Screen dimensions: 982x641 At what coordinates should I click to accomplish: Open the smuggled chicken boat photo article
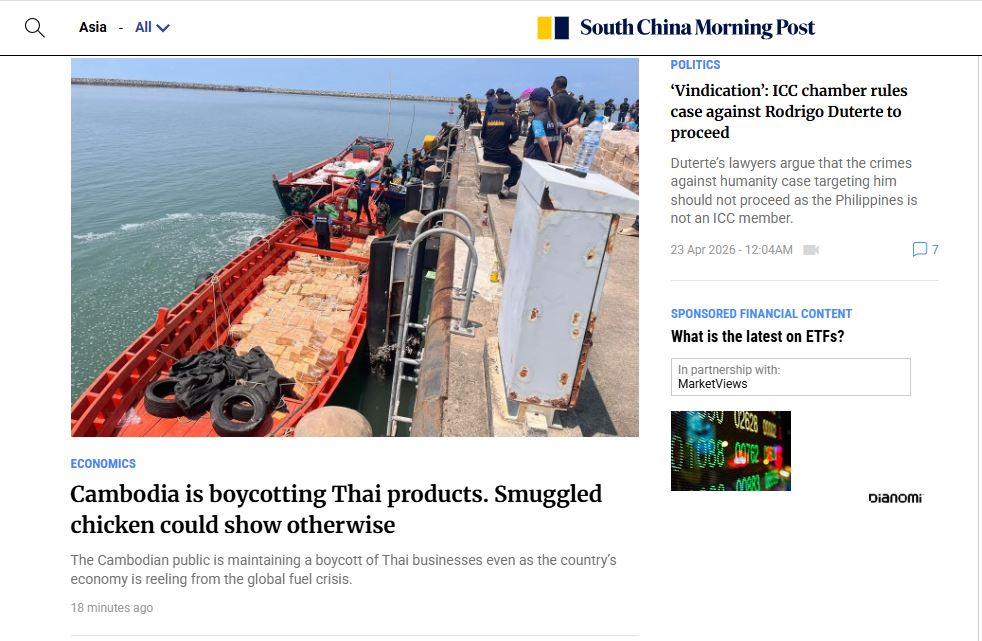pyautogui.click(x=354, y=247)
